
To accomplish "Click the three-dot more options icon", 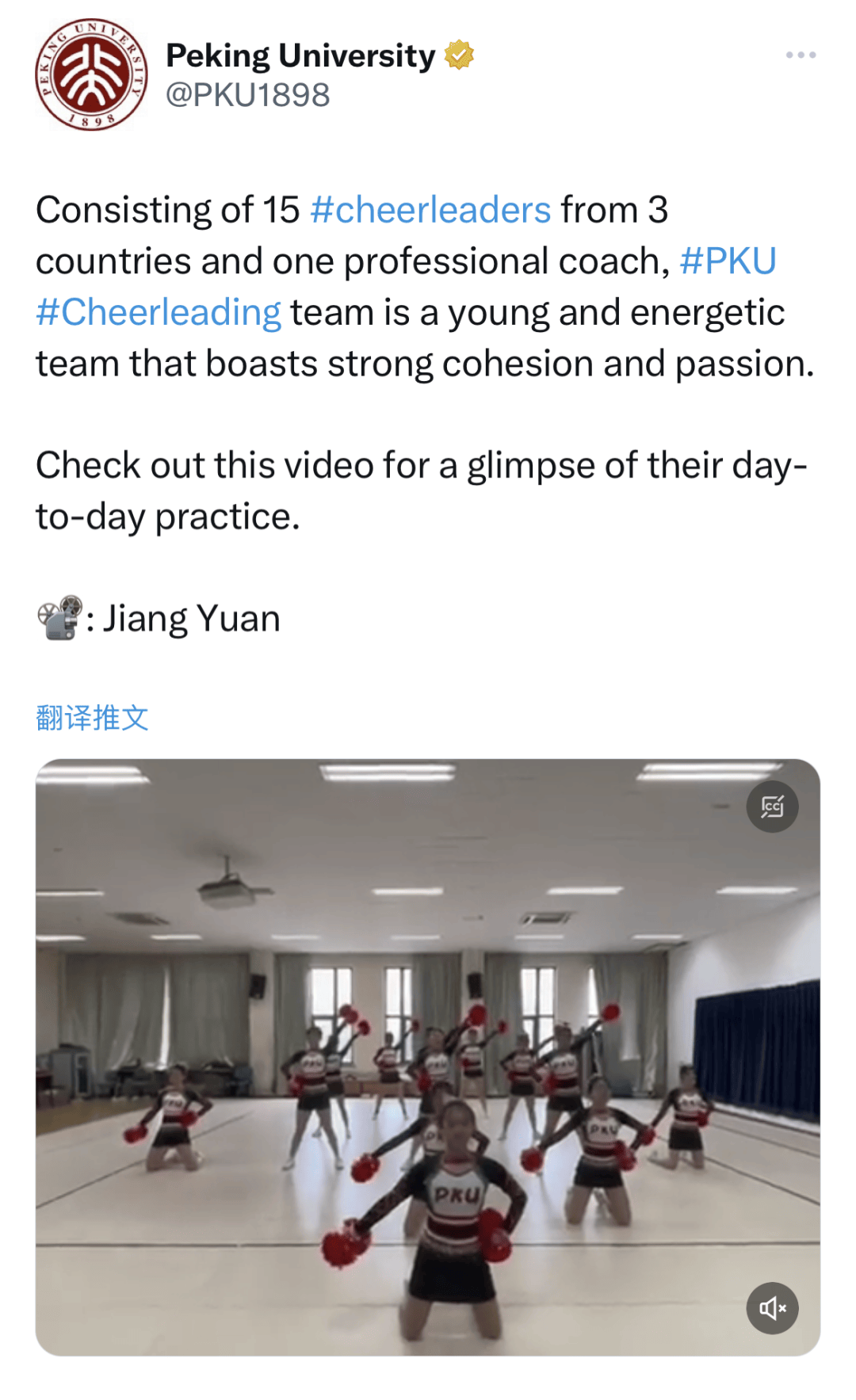I will tap(801, 54).
